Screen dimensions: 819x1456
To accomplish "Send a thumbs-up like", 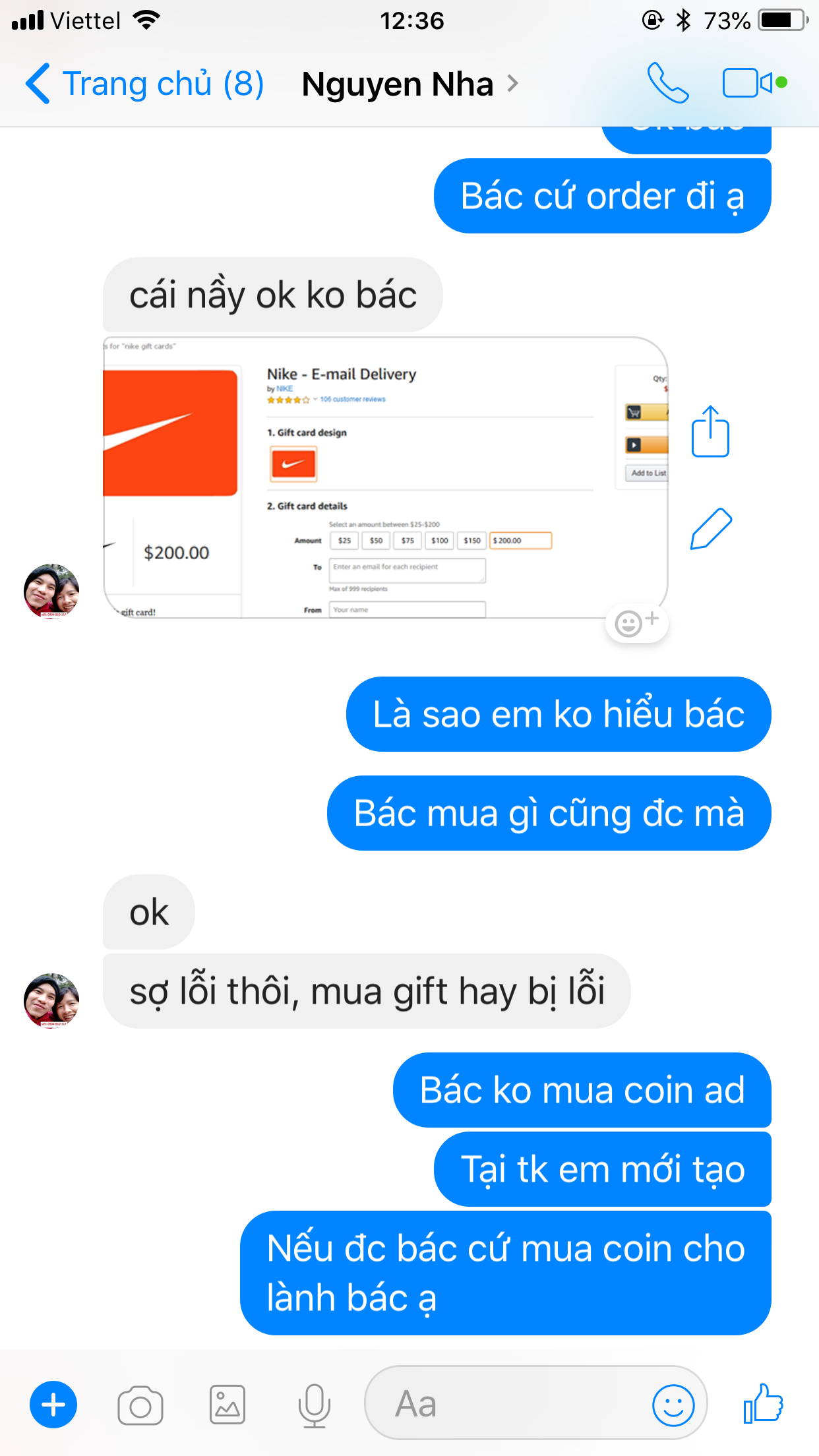I will point(763,1404).
